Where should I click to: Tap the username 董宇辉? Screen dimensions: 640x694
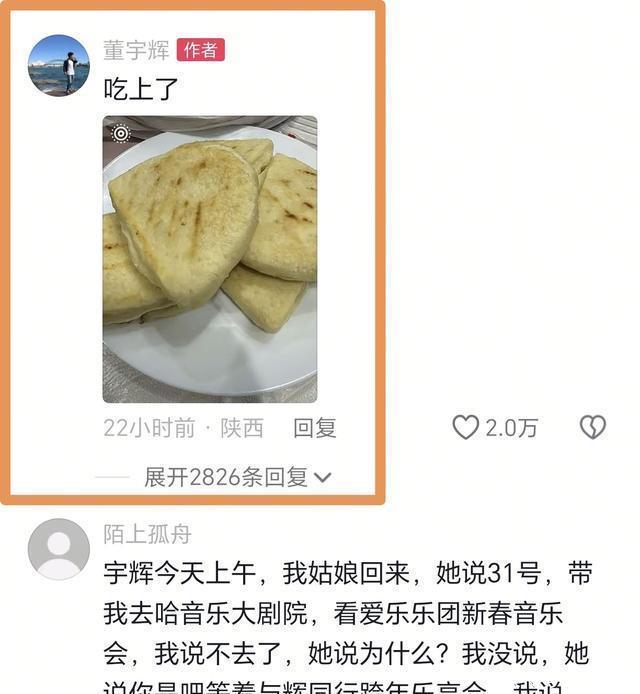(x=136, y=50)
